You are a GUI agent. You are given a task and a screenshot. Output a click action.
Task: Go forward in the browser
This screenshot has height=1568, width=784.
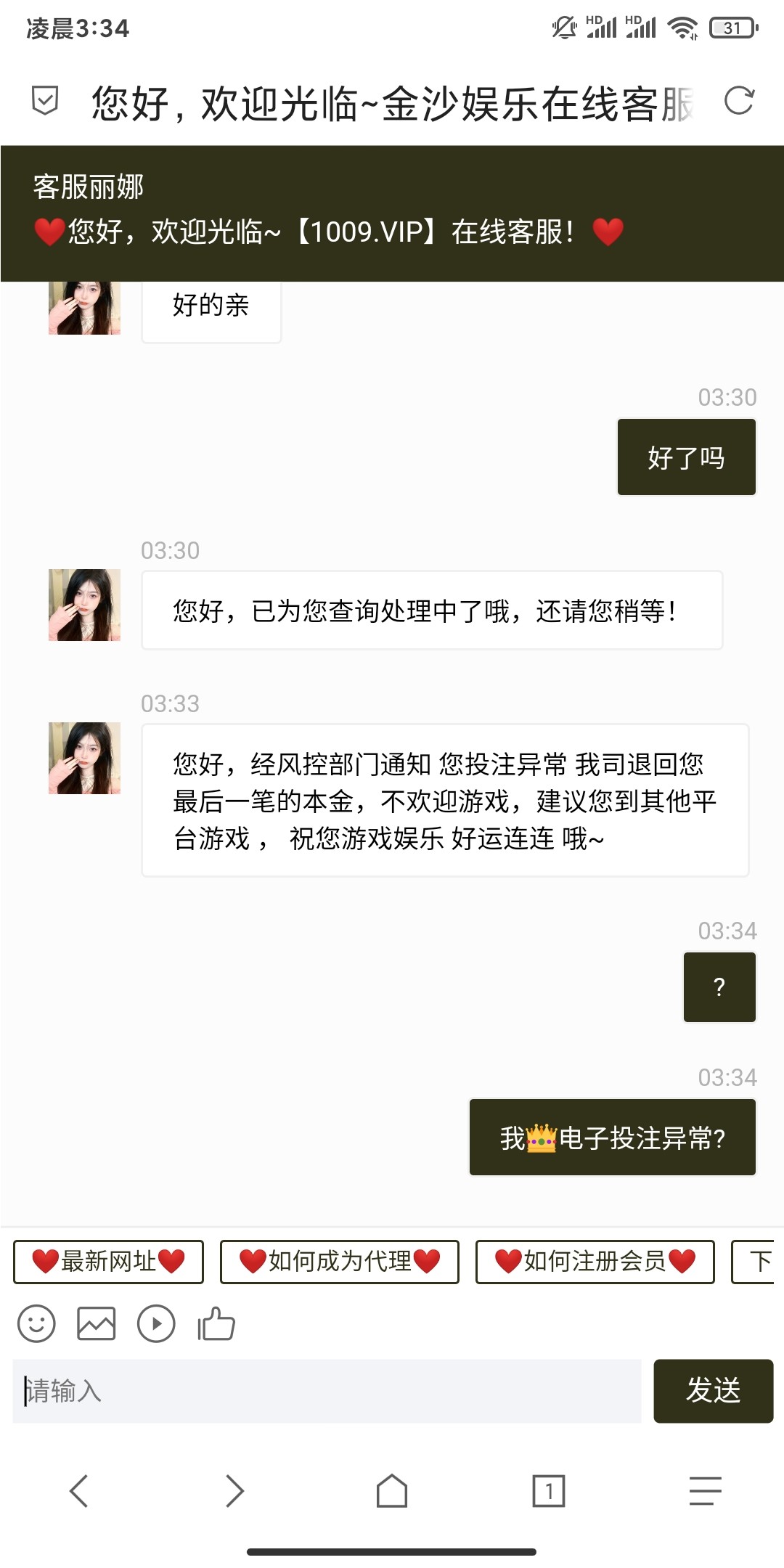[x=234, y=1491]
